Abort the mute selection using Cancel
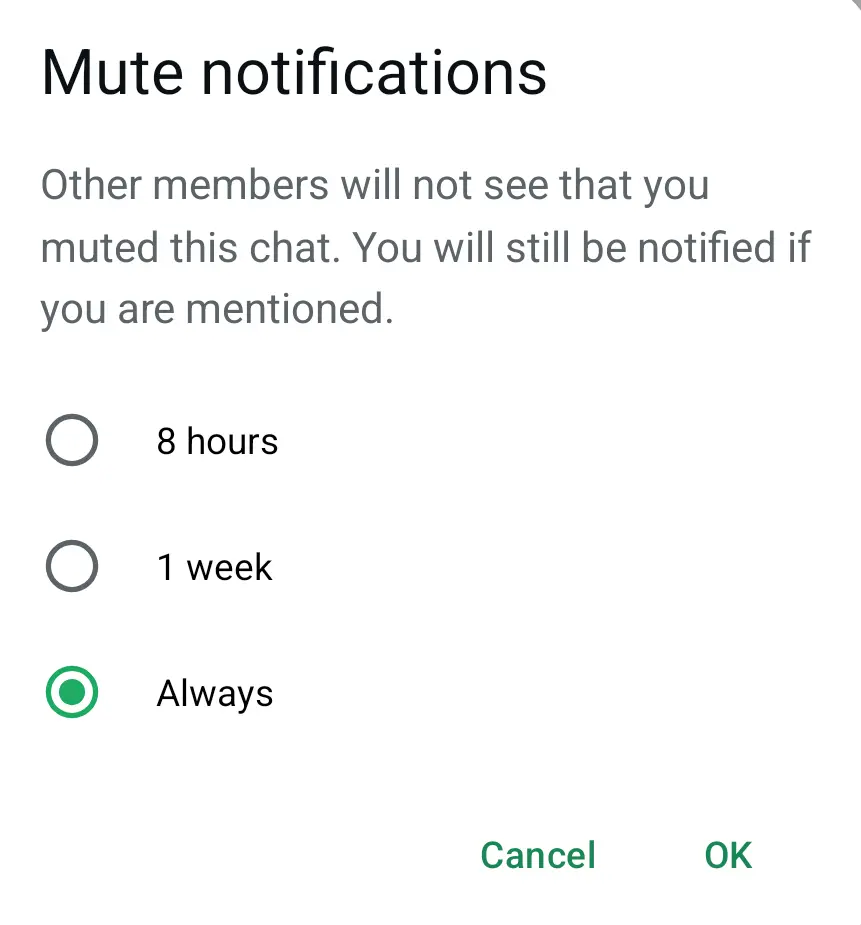The width and height of the screenshot is (861, 925). point(537,855)
